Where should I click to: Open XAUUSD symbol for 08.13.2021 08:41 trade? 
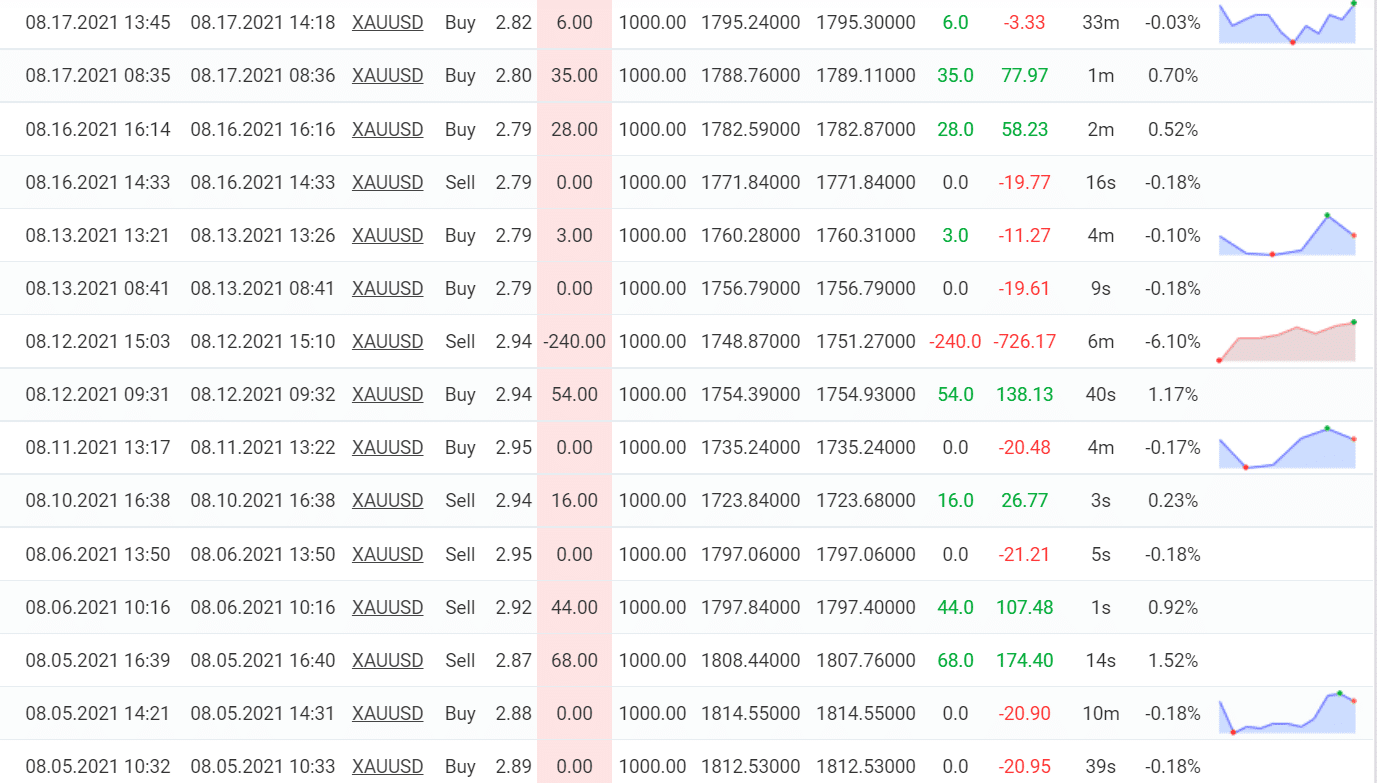pyautogui.click(x=387, y=288)
